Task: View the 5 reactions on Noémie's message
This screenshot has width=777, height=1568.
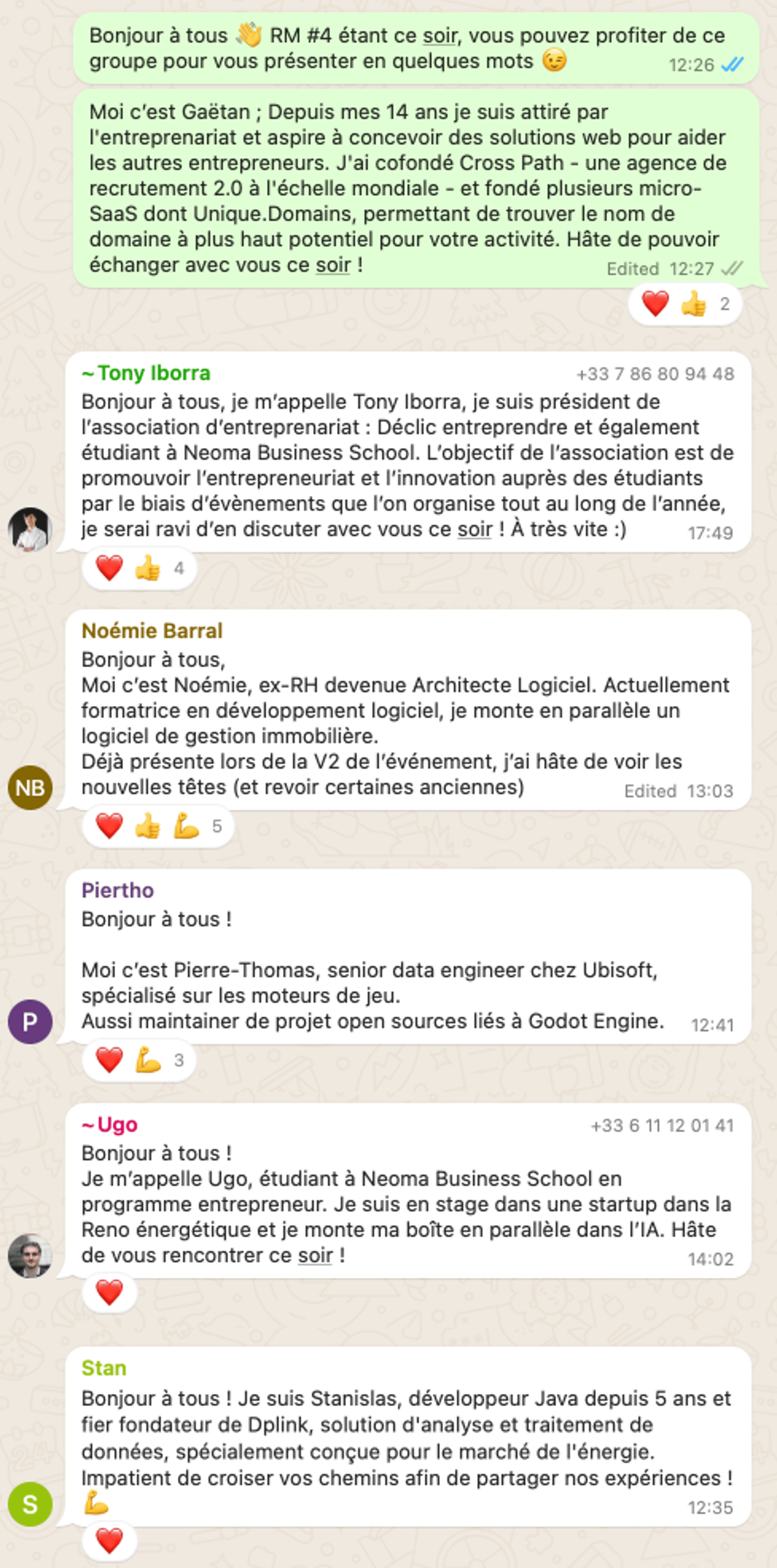Action: coord(158,827)
